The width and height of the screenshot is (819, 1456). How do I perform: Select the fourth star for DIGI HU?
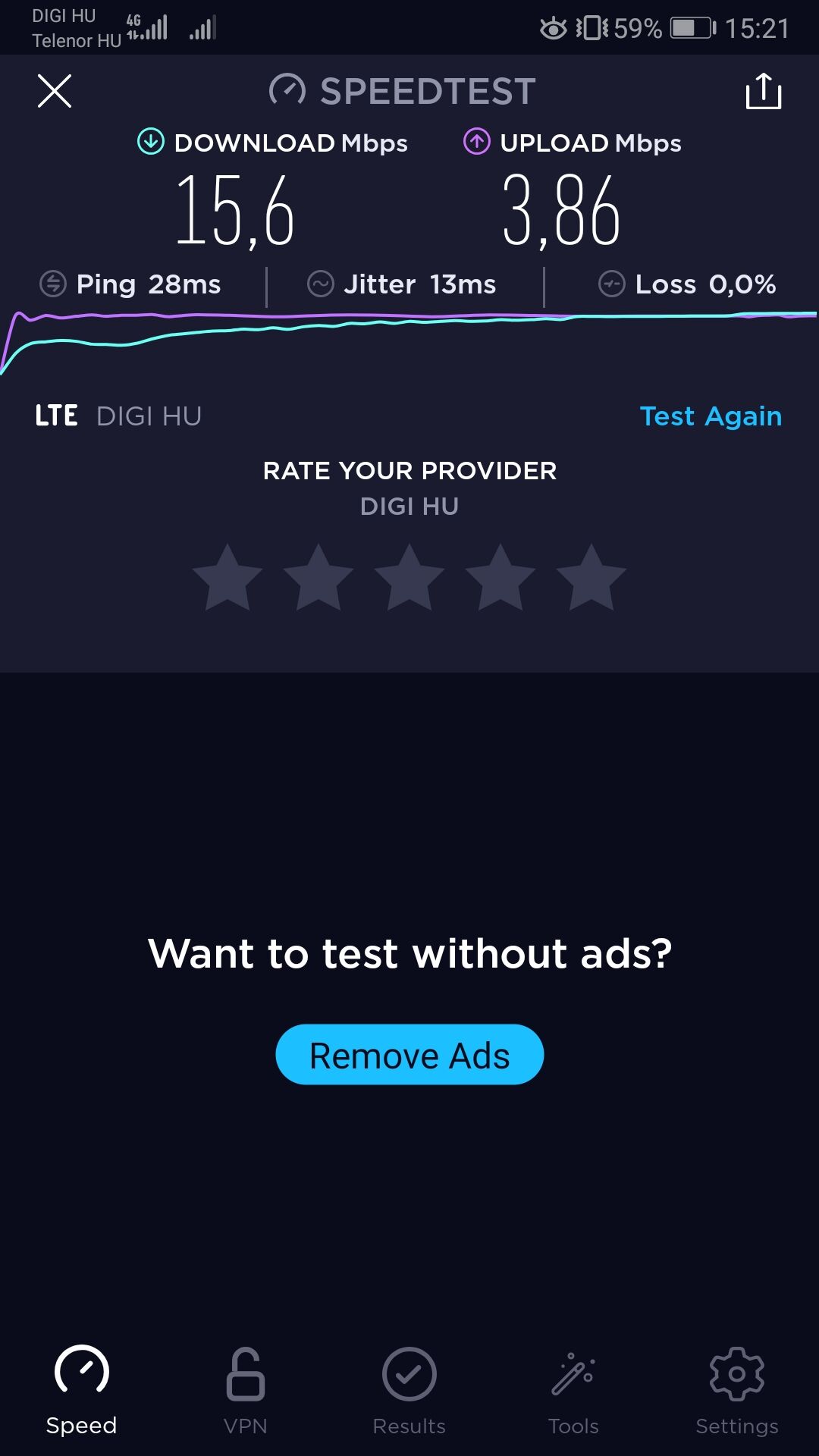[x=500, y=578]
